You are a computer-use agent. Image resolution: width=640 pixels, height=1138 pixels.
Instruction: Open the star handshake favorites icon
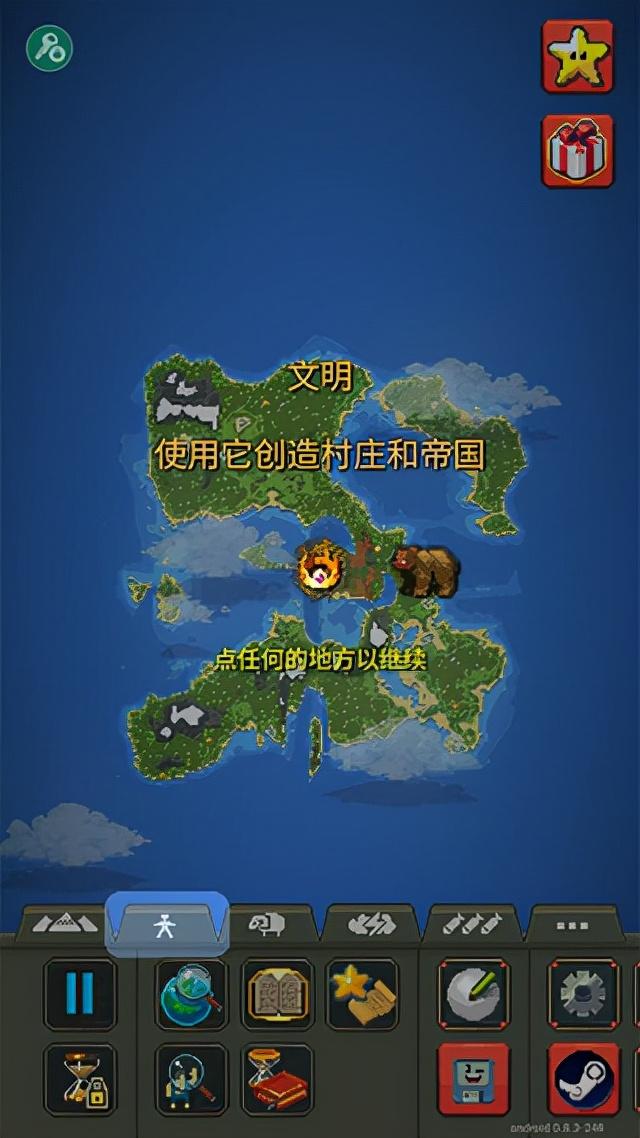(363, 994)
